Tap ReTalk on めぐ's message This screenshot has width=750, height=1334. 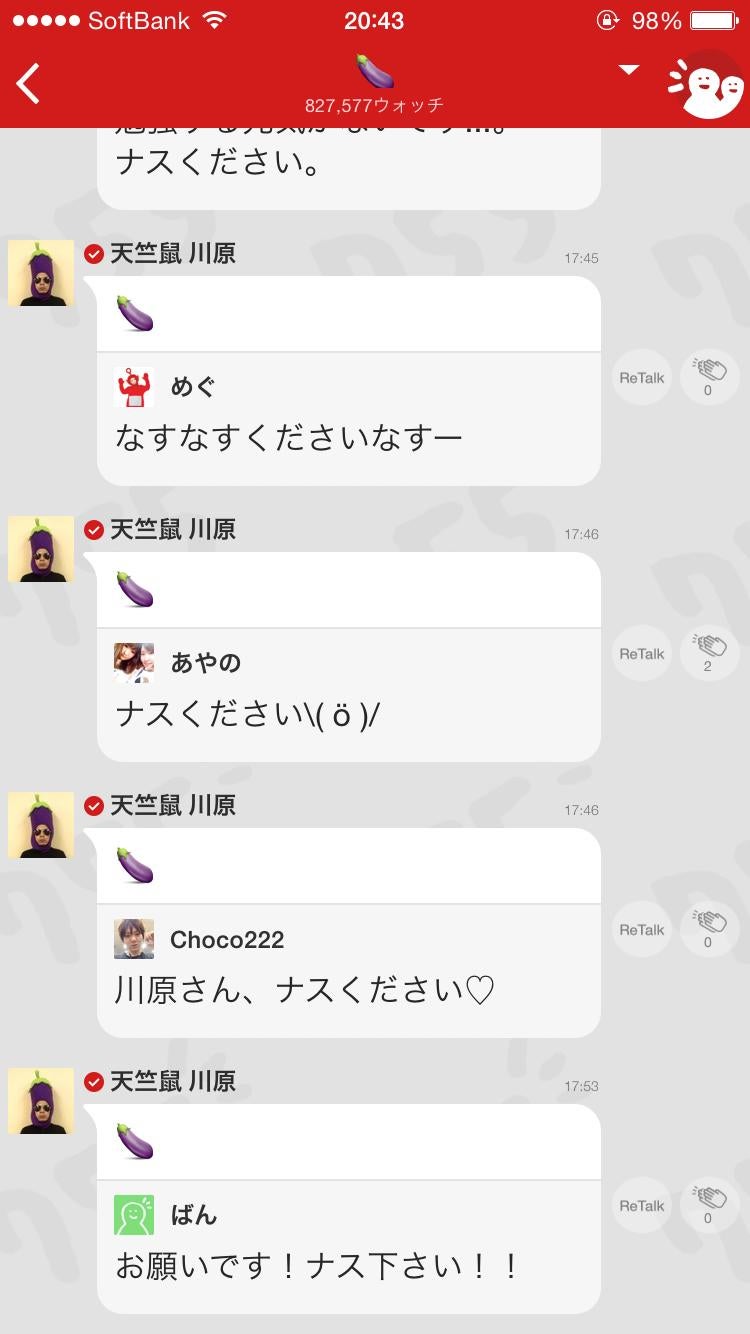click(640, 378)
